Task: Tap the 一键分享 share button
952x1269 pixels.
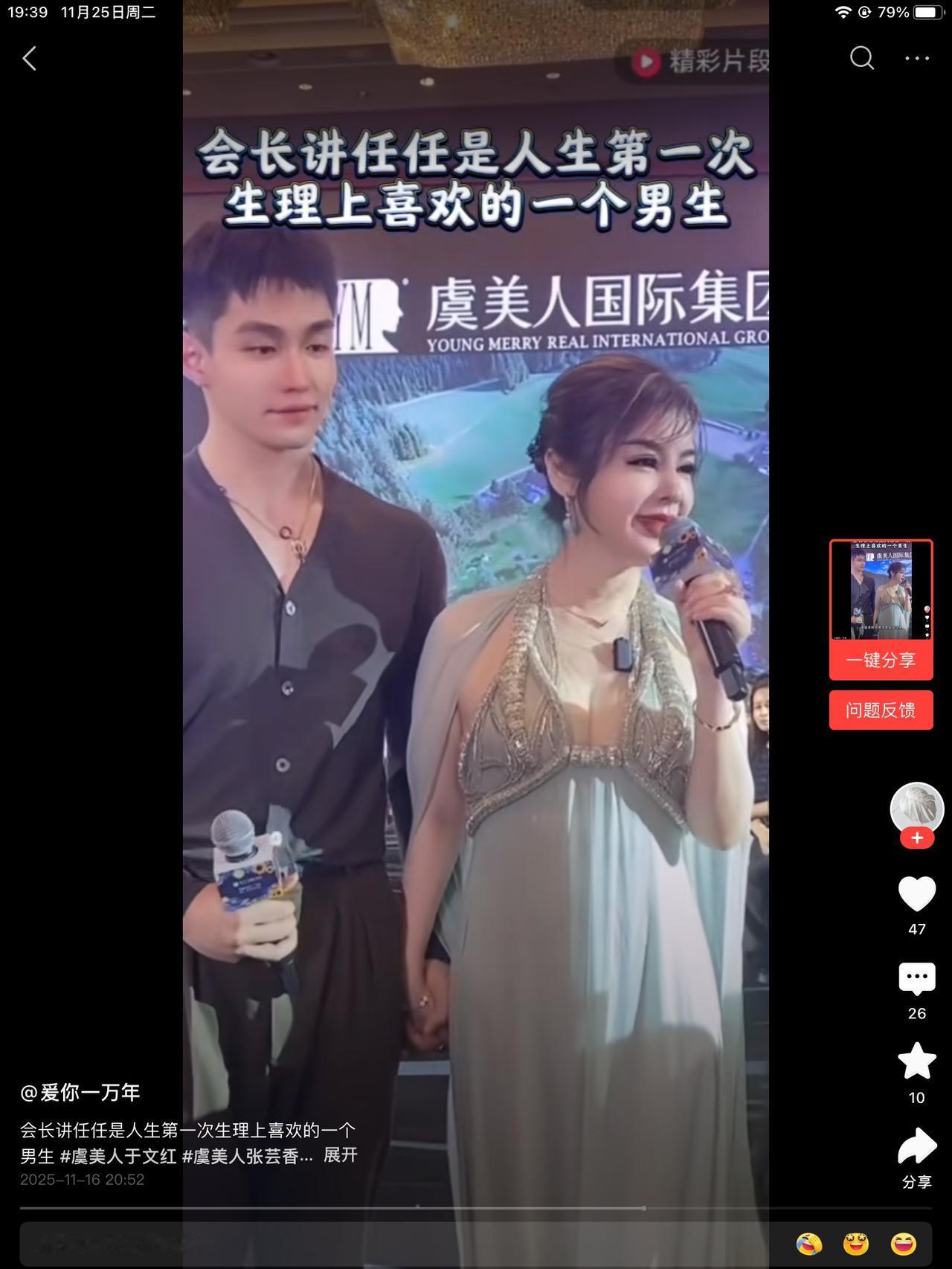Action: [881, 661]
